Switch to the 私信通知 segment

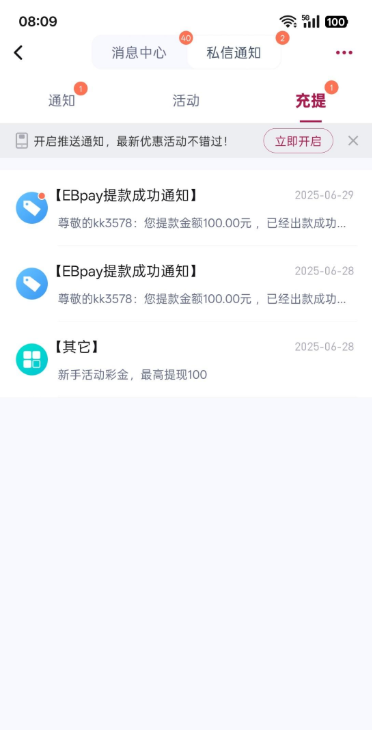tap(234, 53)
